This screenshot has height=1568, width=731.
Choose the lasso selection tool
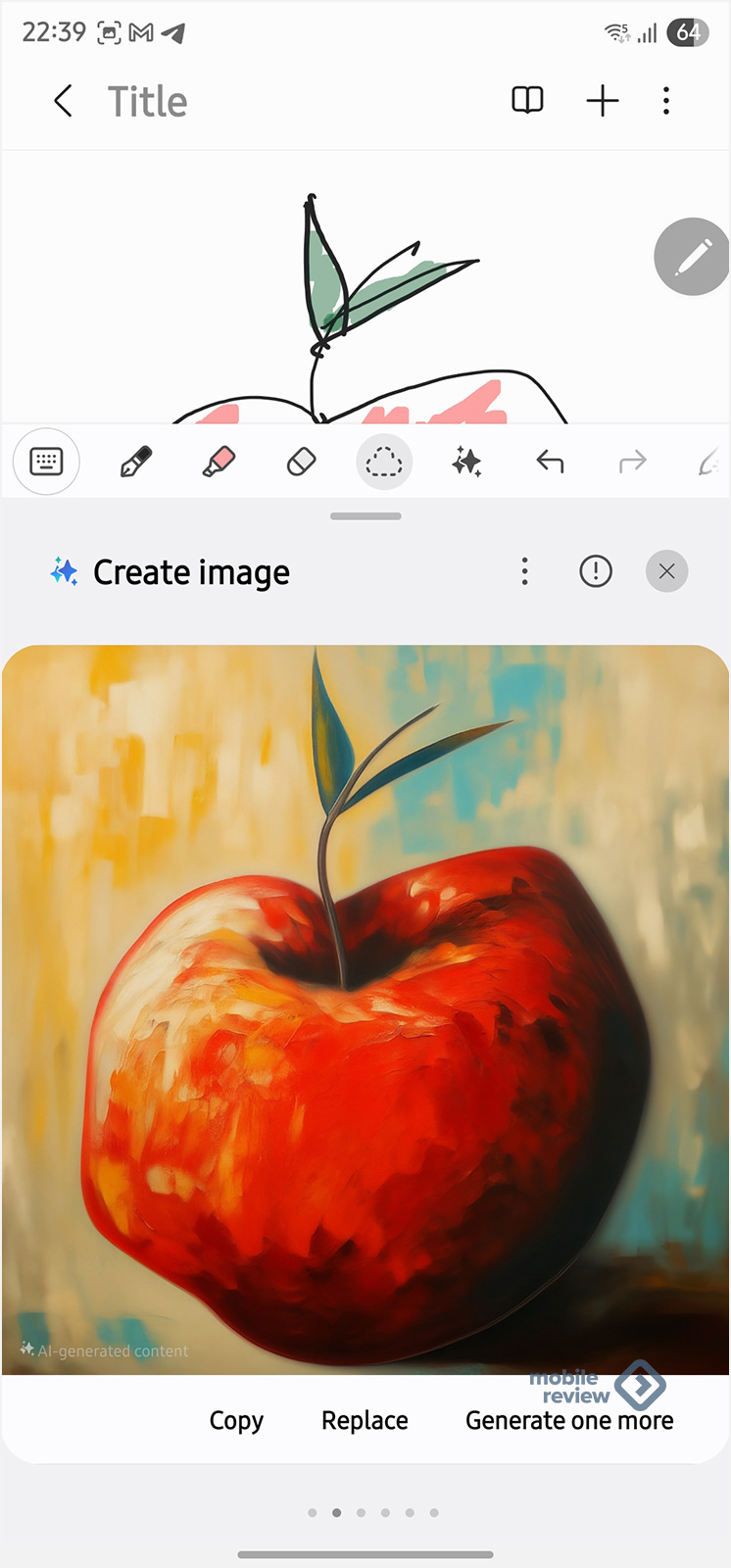pyautogui.click(x=384, y=462)
